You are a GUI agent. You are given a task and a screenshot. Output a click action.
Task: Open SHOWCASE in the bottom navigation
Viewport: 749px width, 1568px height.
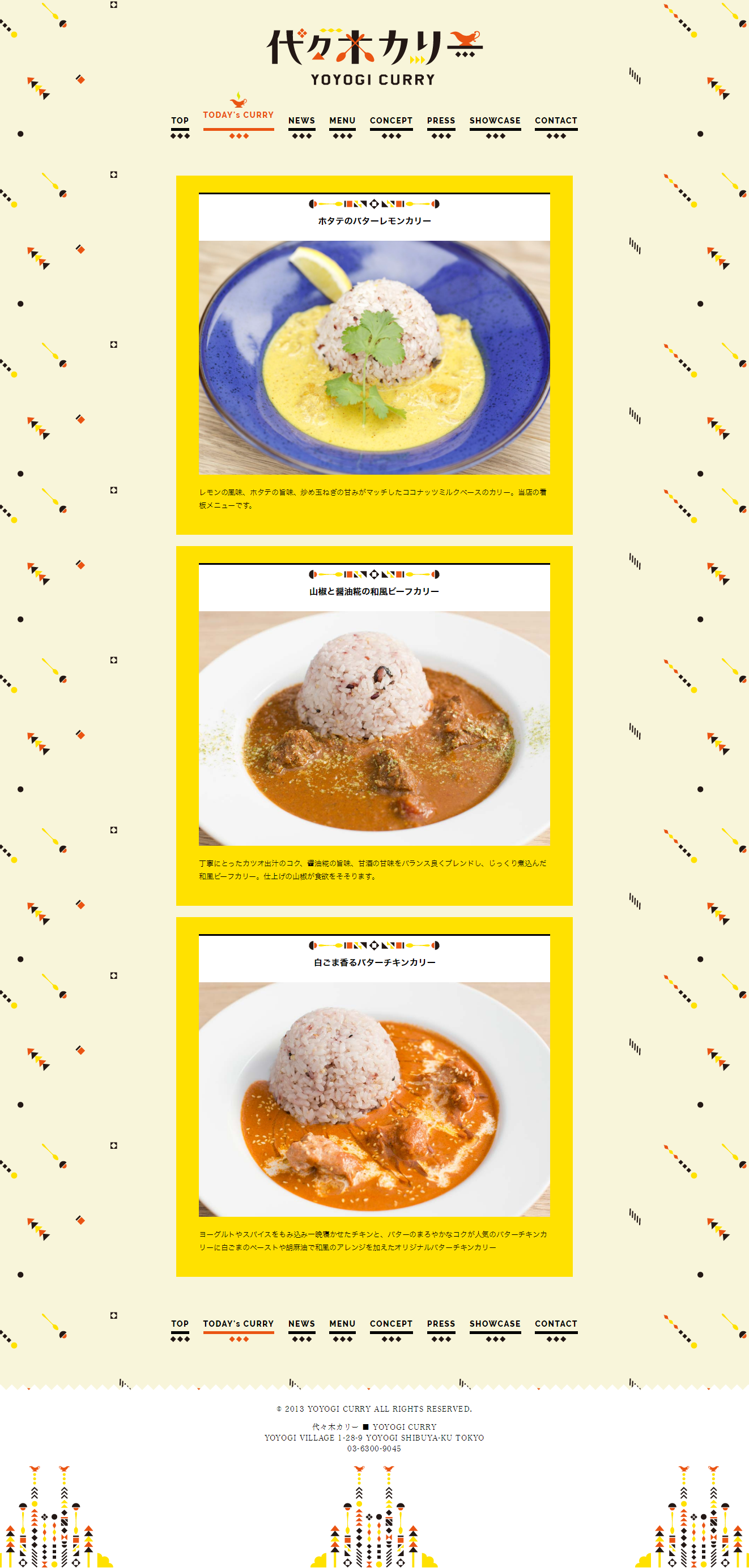click(x=495, y=1330)
